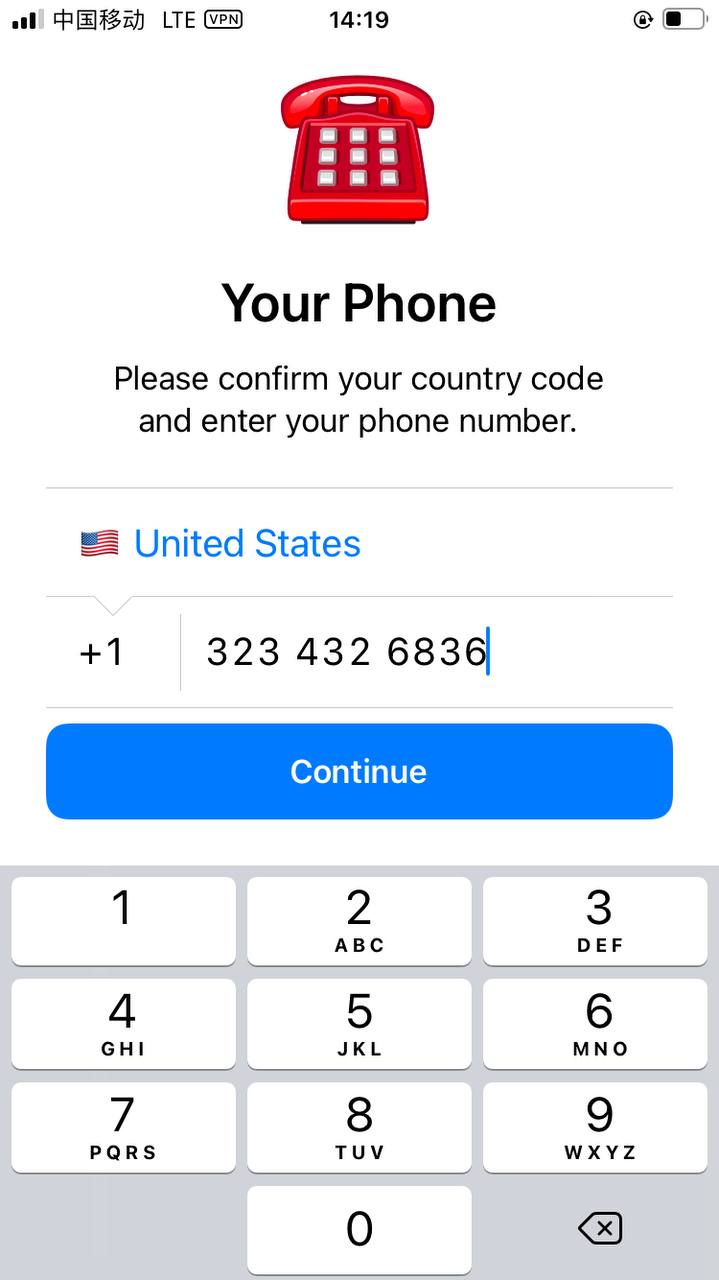Edit the +1 country code field

pos(102,652)
